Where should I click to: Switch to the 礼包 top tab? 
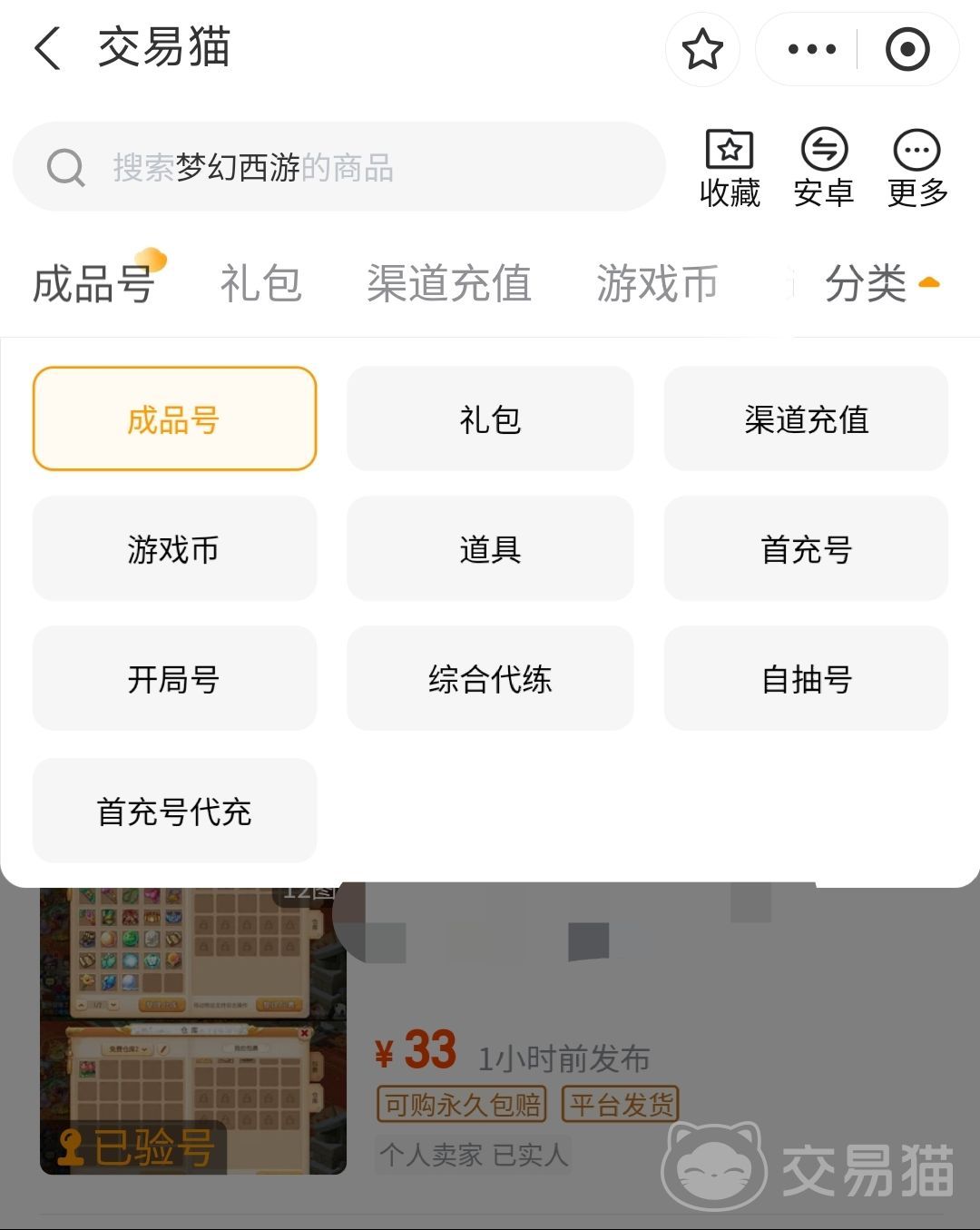[260, 283]
